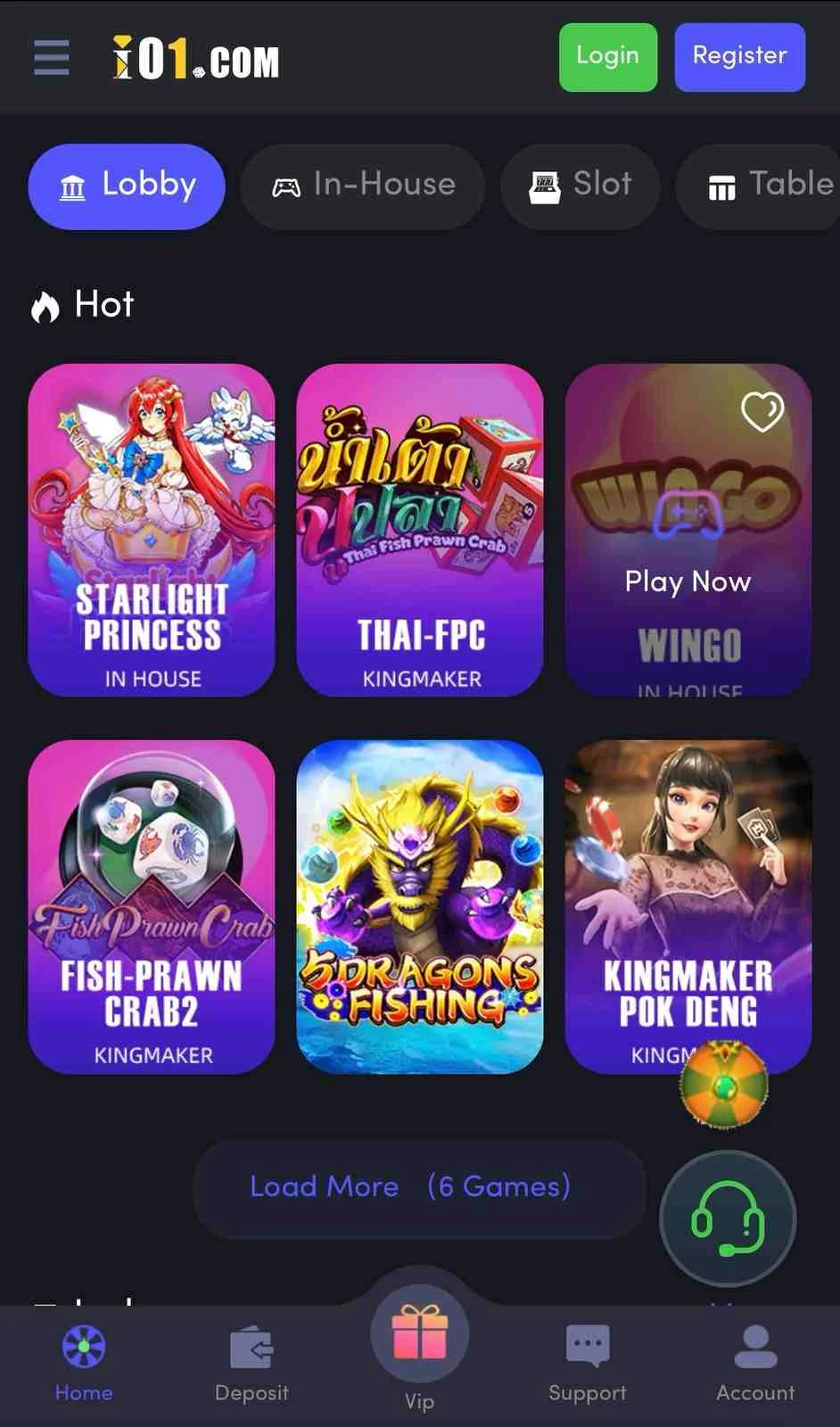This screenshot has height=1427, width=840.
Task: Tap Play Now on the Wingo card
Action: (688, 582)
